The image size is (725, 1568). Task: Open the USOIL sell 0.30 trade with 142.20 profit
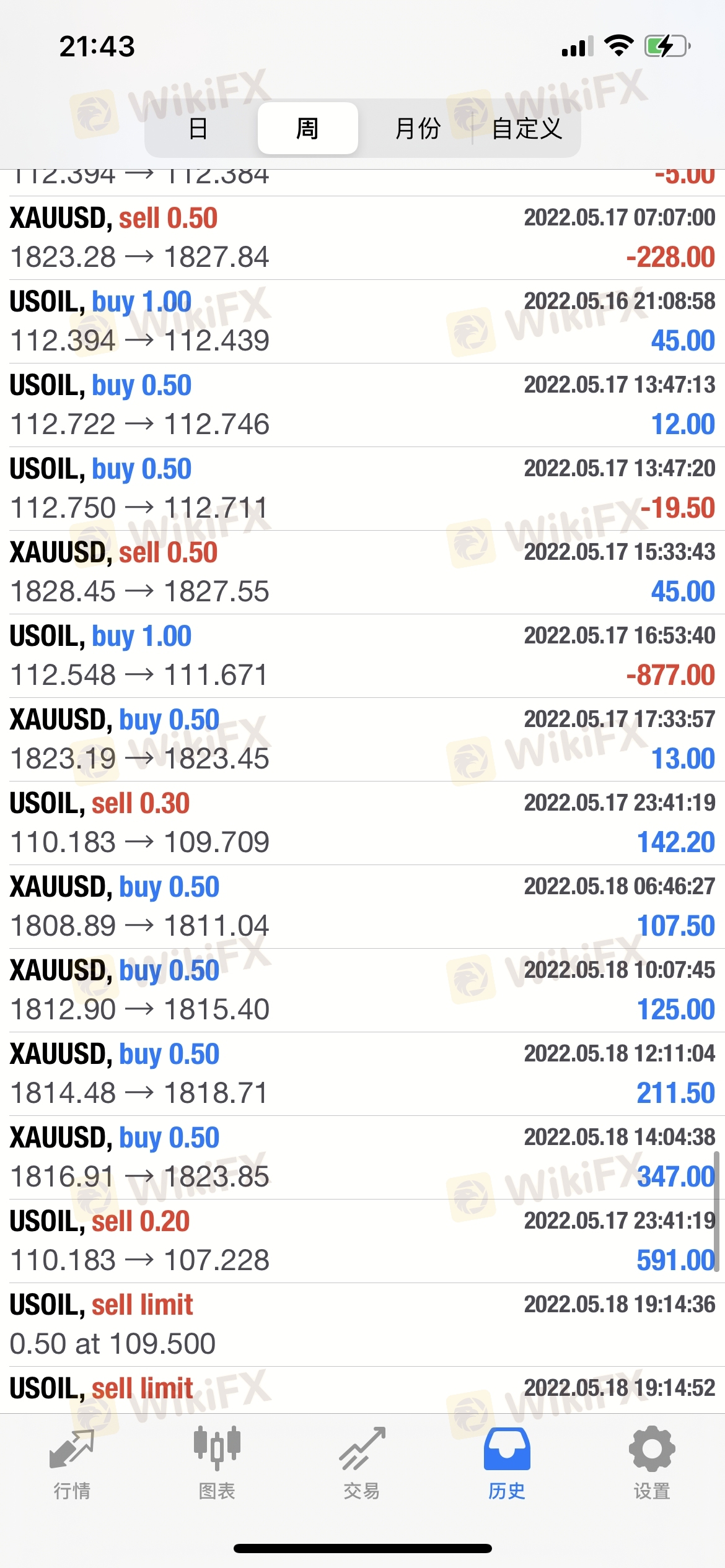[362, 823]
